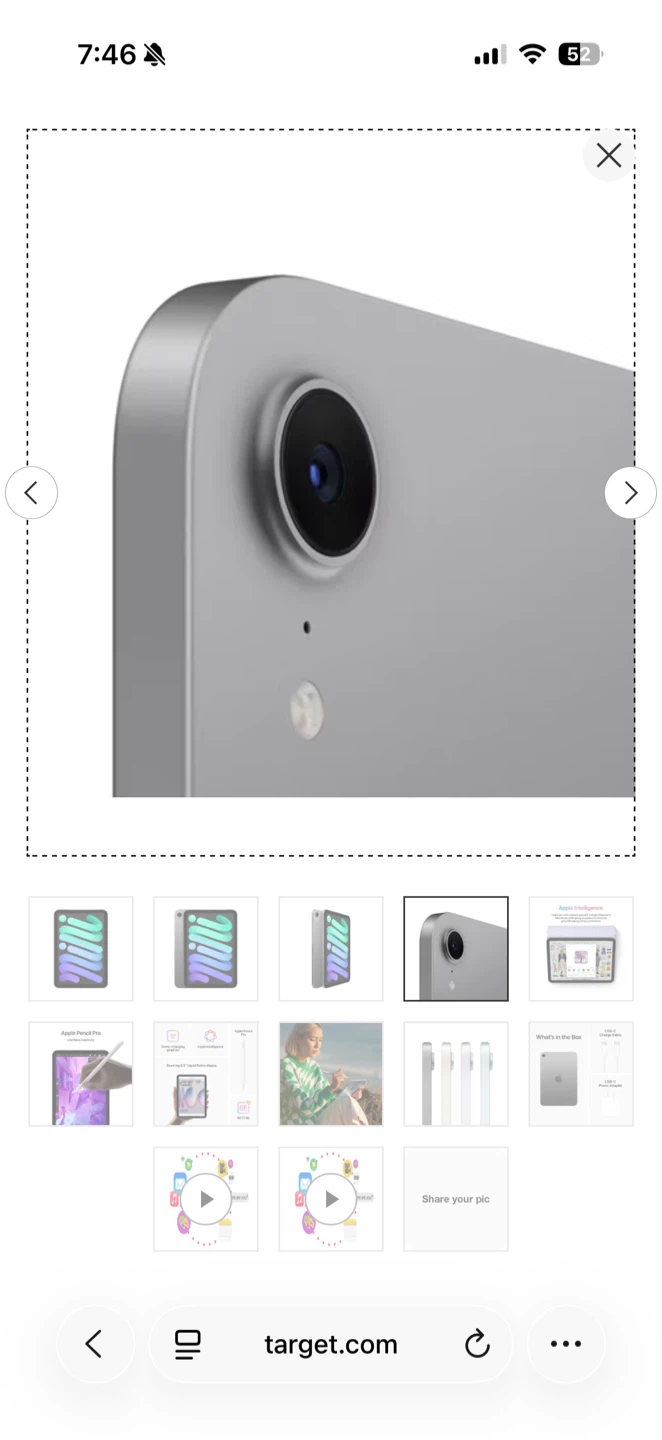Image resolution: width=662 pixels, height=1440 pixels.
Task: Open the Apple Pencil Pro thumbnail
Action: coord(81,1074)
